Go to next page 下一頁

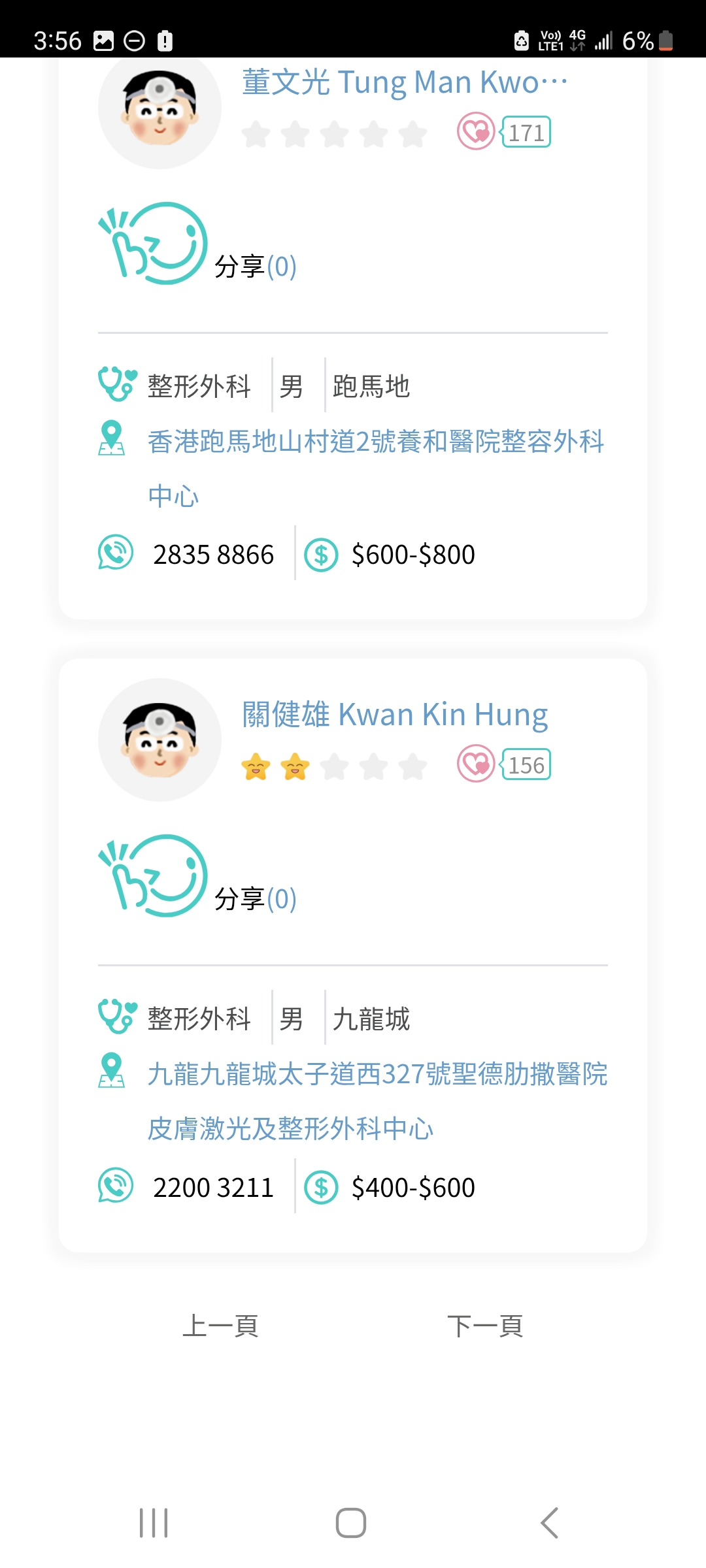click(485, 1326)
